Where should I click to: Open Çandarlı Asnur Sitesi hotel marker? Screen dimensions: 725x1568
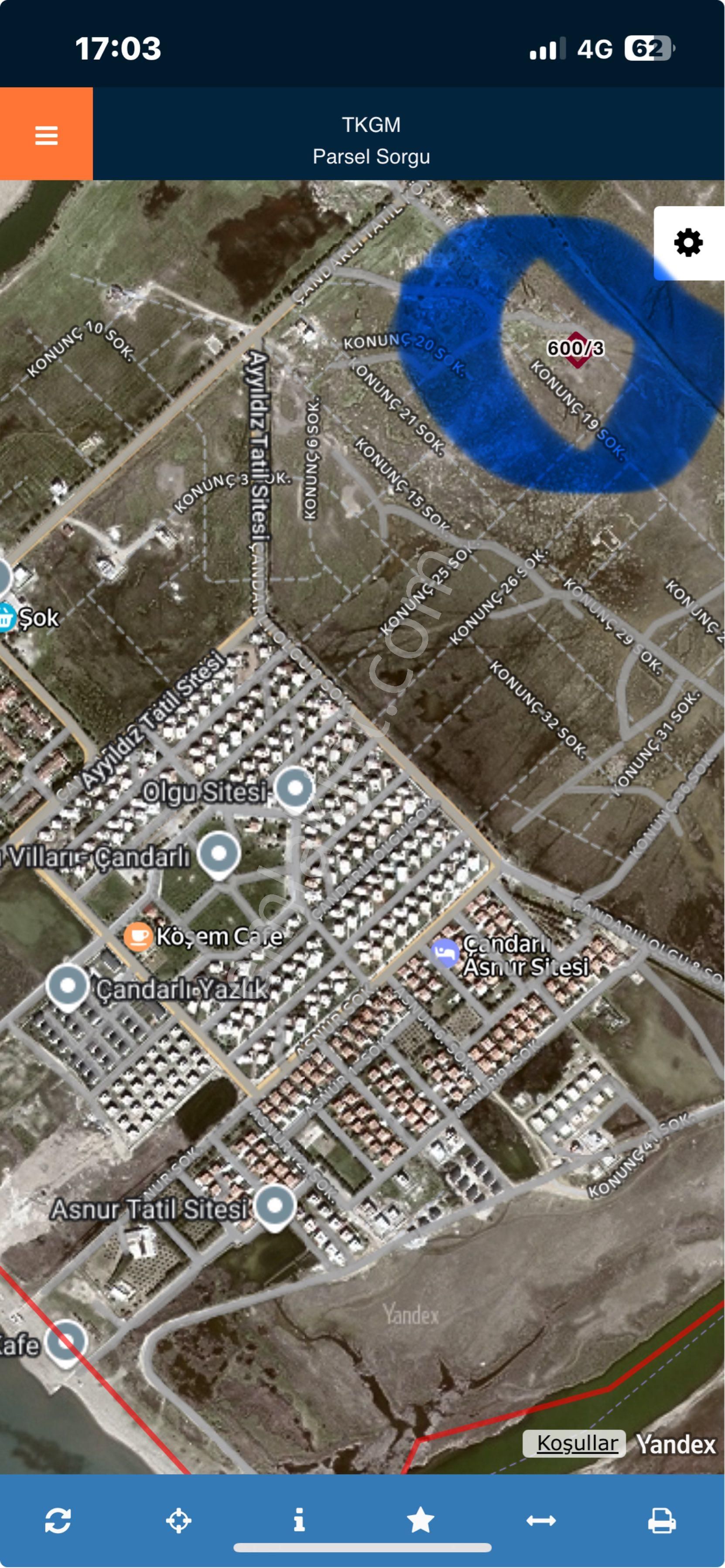pyautogui.click(x=445, y=953)
